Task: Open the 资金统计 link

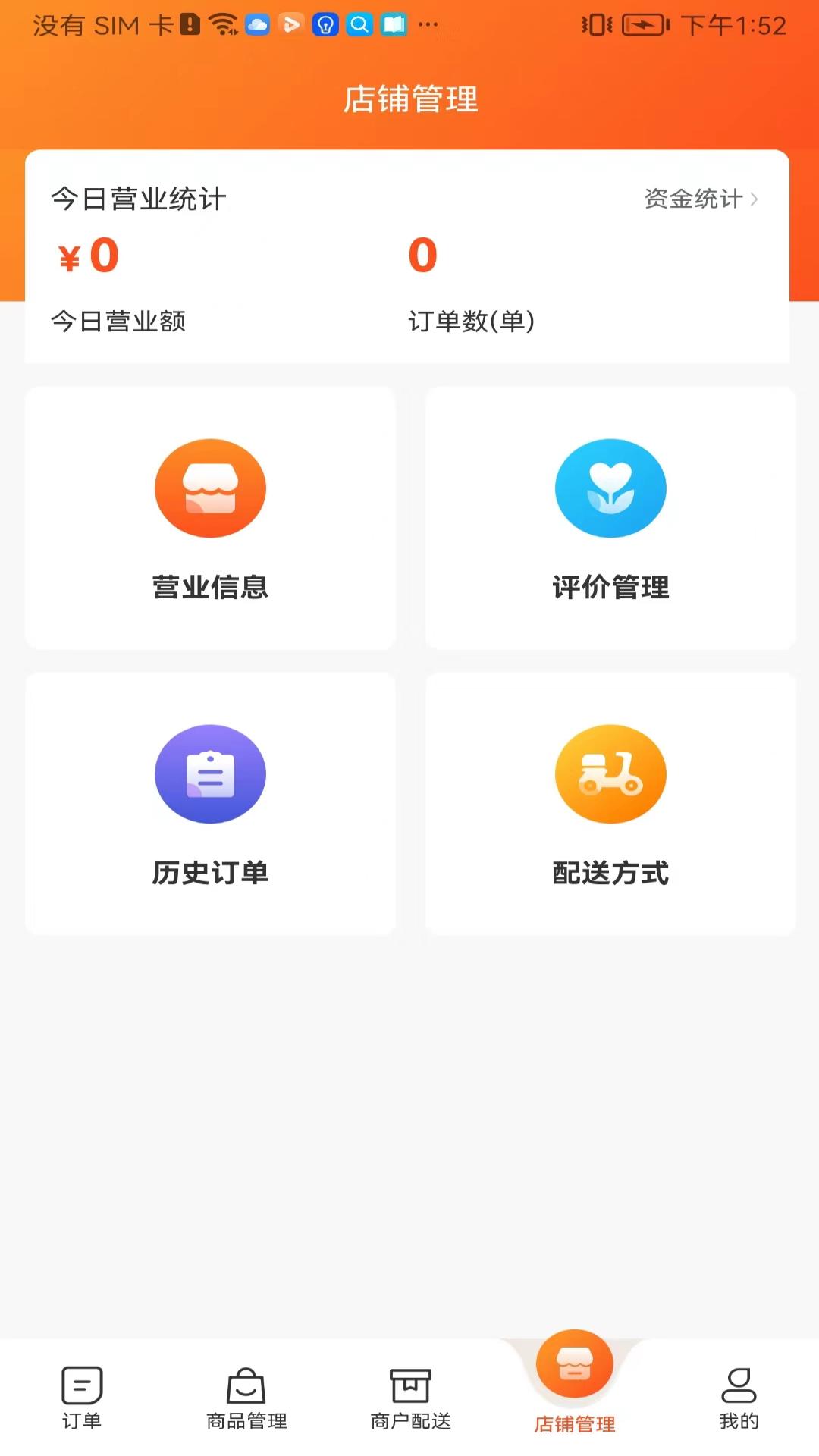Action: (x=701, y=199)
